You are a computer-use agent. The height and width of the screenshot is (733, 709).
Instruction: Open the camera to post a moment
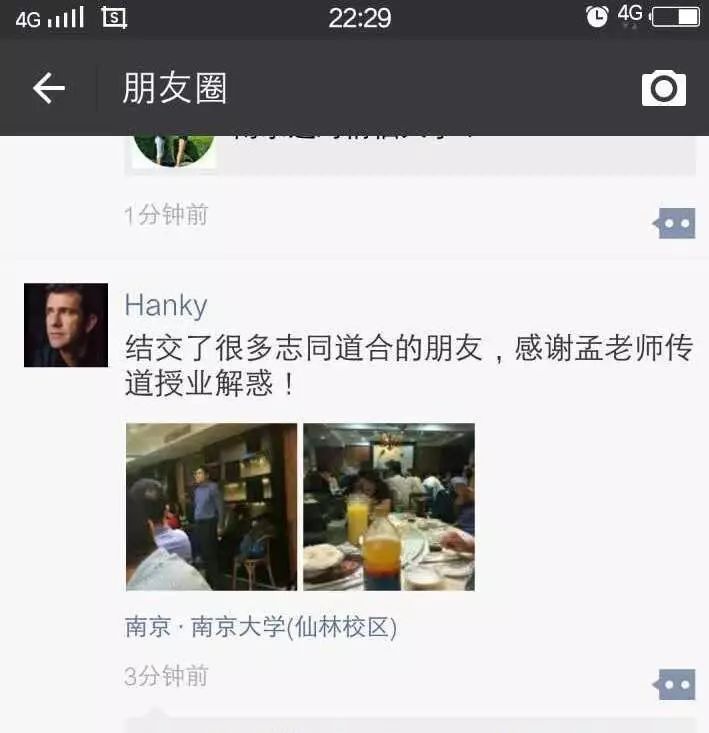[663, 89]
